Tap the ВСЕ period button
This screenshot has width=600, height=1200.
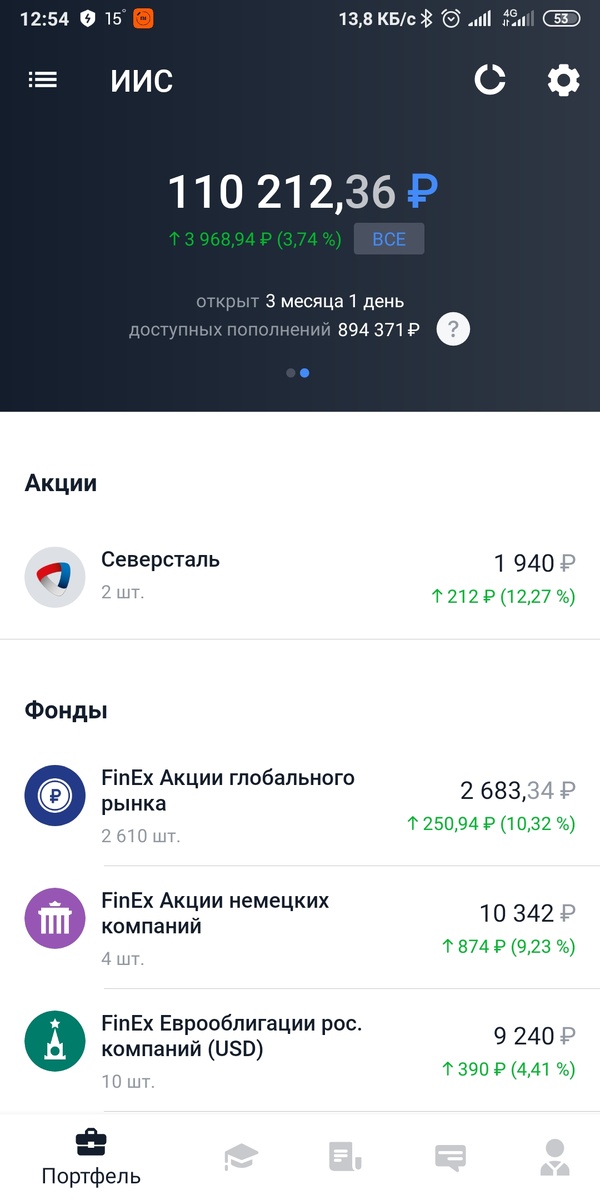coord(388,239)
